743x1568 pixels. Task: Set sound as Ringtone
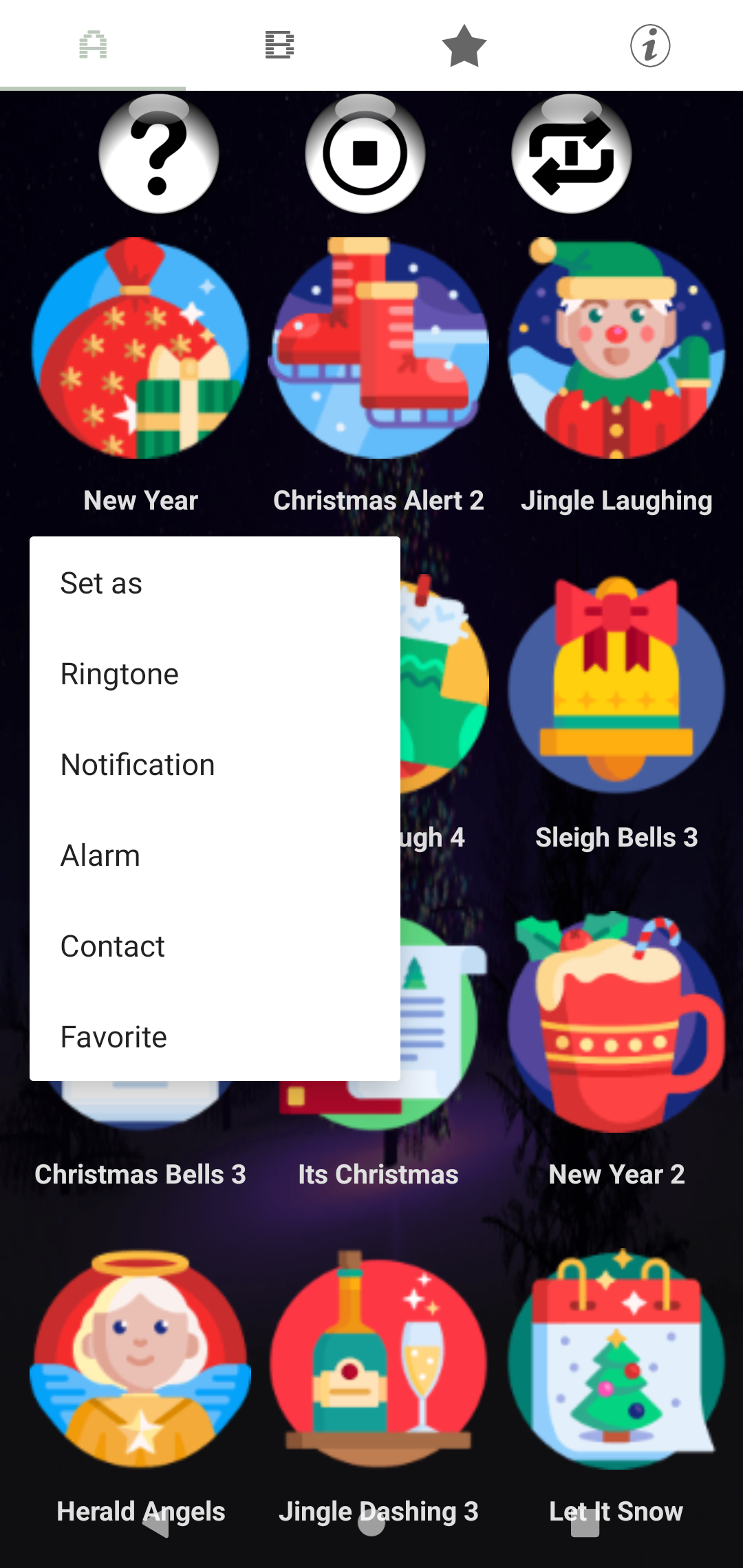pyautogui.click(x=120, y=673)
